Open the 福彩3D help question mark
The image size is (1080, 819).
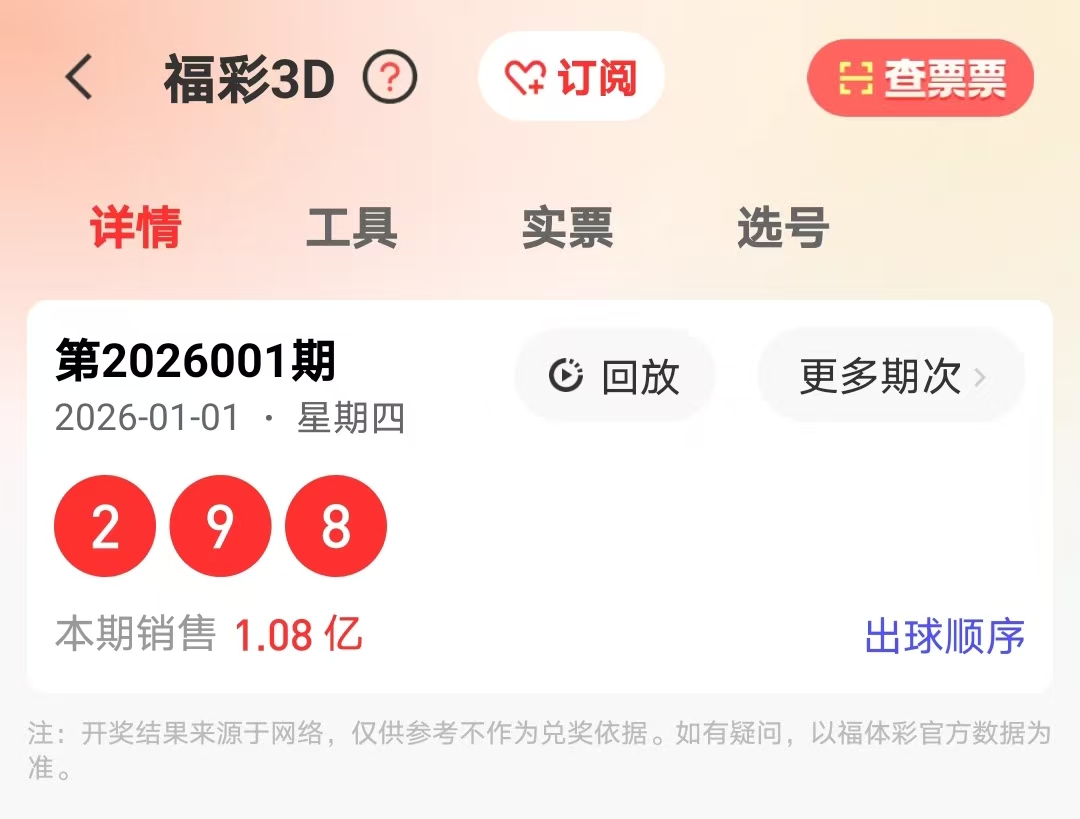pyautogui.click(x=390, y=78)
